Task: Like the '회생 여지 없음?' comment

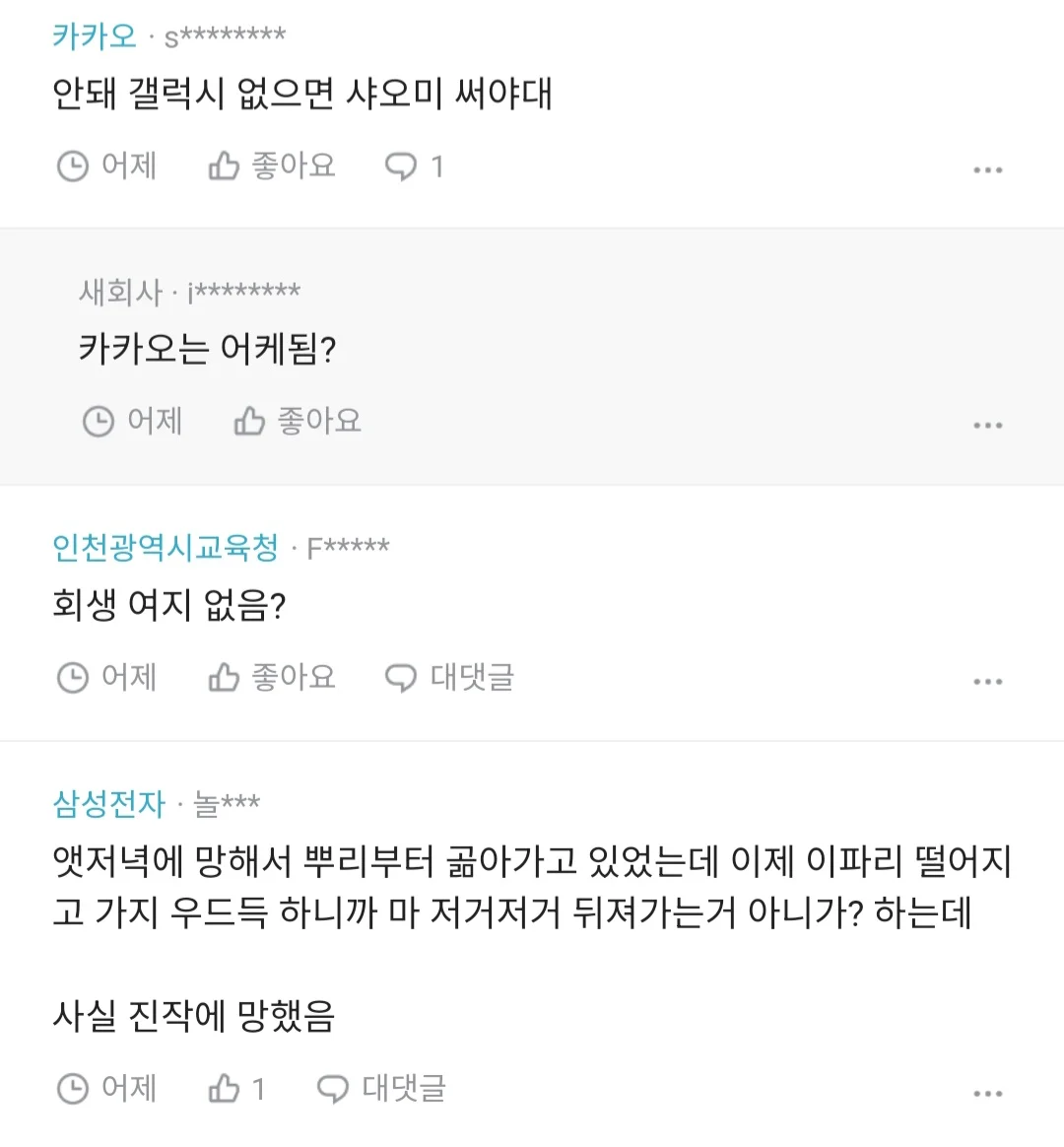Action: [x=272, y=677]
